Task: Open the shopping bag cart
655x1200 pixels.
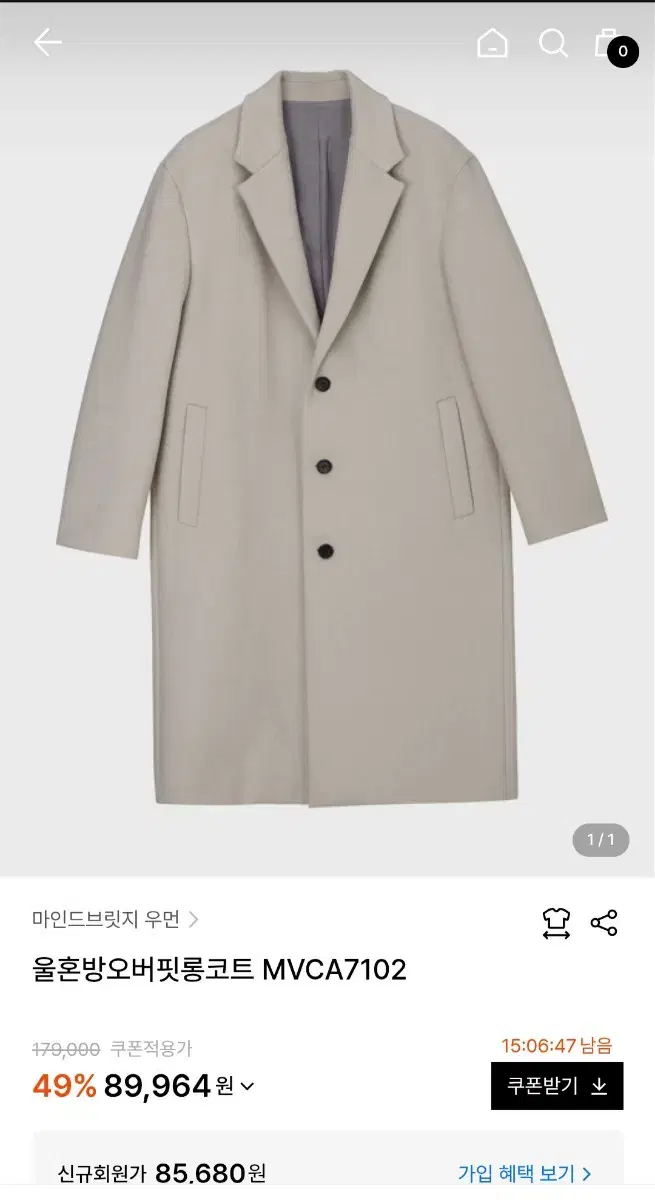Action: pyautogui.click(x=614, y=44)
